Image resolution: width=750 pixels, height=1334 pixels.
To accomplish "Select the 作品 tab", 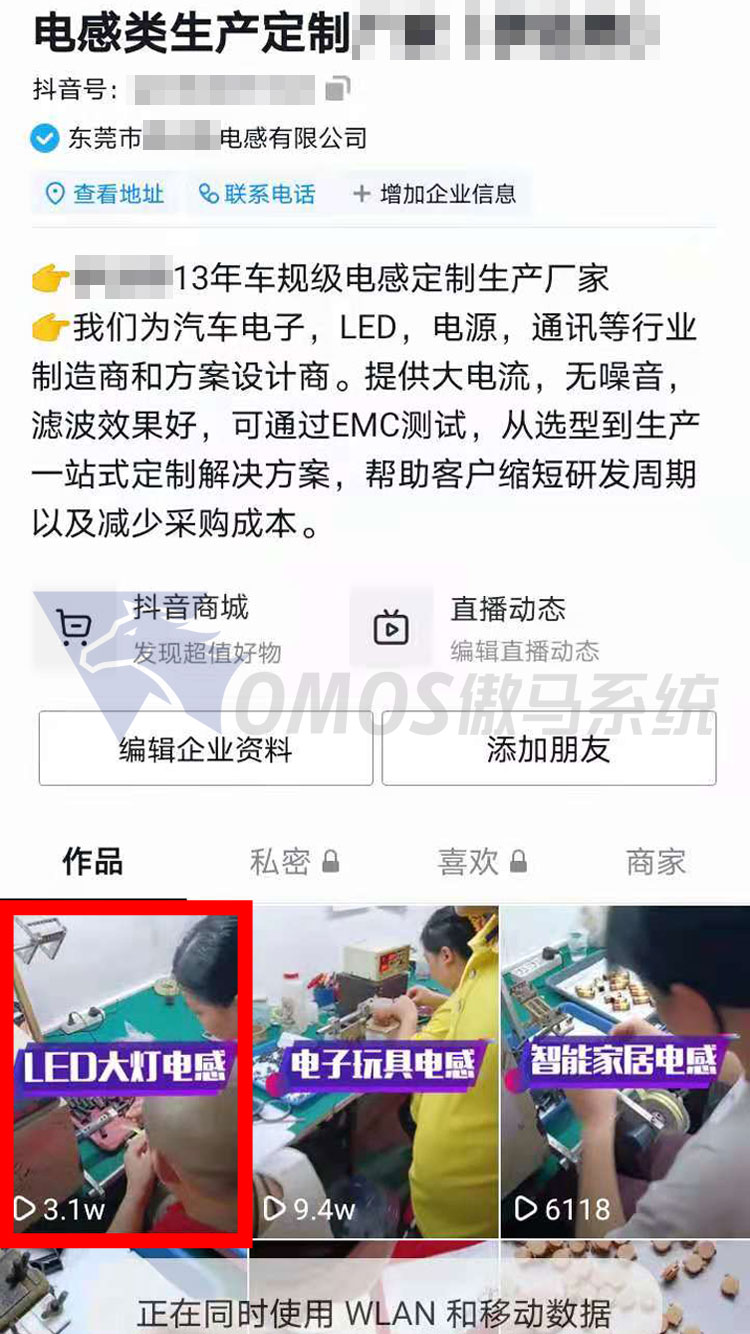I will (x=92, y=862).
